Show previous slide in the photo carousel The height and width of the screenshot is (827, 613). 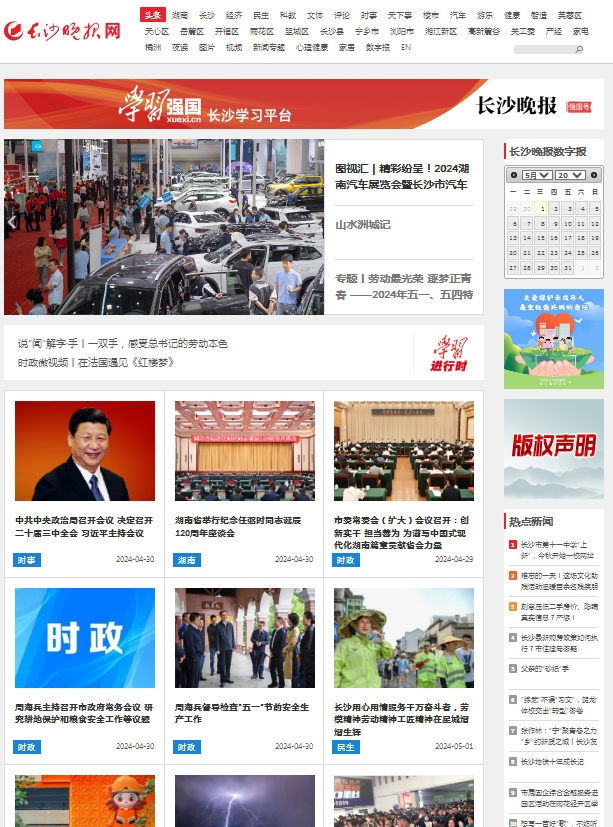point(12,222)
